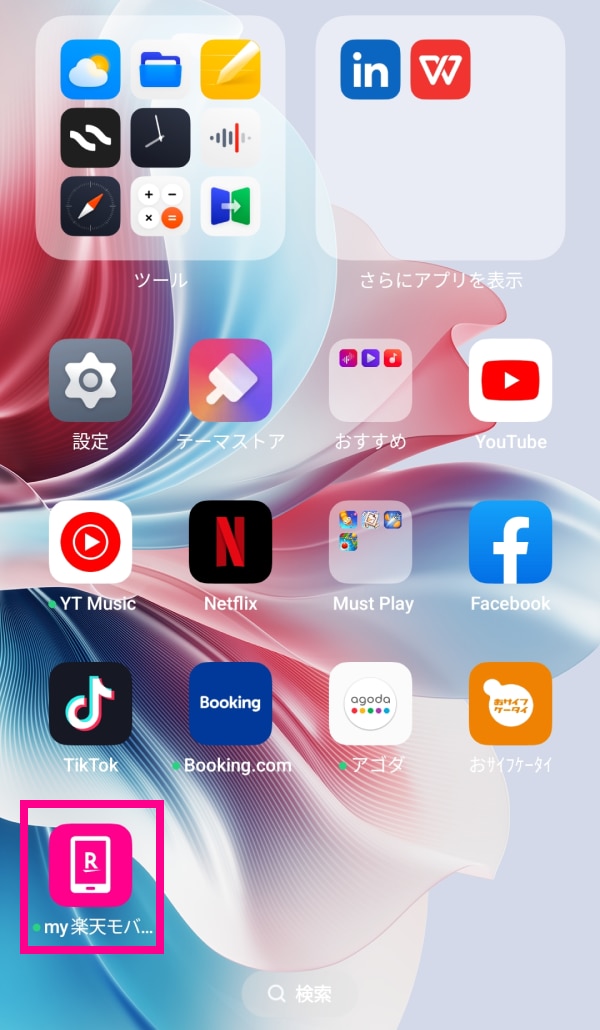Launch the テーマストア app
The image size is (600, 1030).
pyautogui.click(x=230, y=381)
